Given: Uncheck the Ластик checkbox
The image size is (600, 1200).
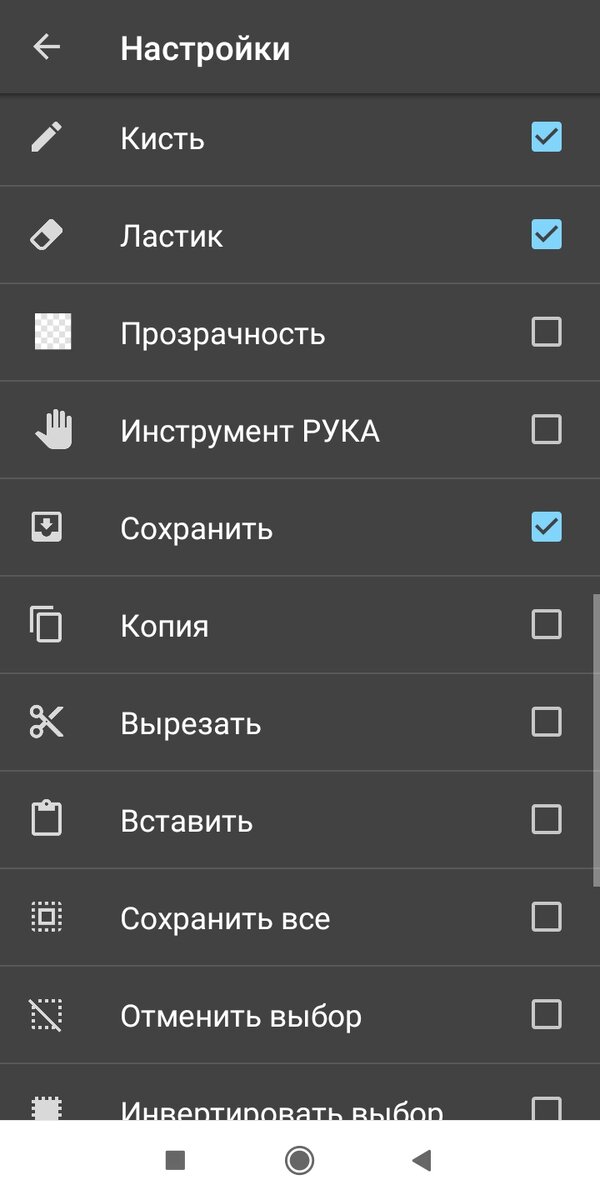Looking at the screenshot, I should [x=546, y=235].
